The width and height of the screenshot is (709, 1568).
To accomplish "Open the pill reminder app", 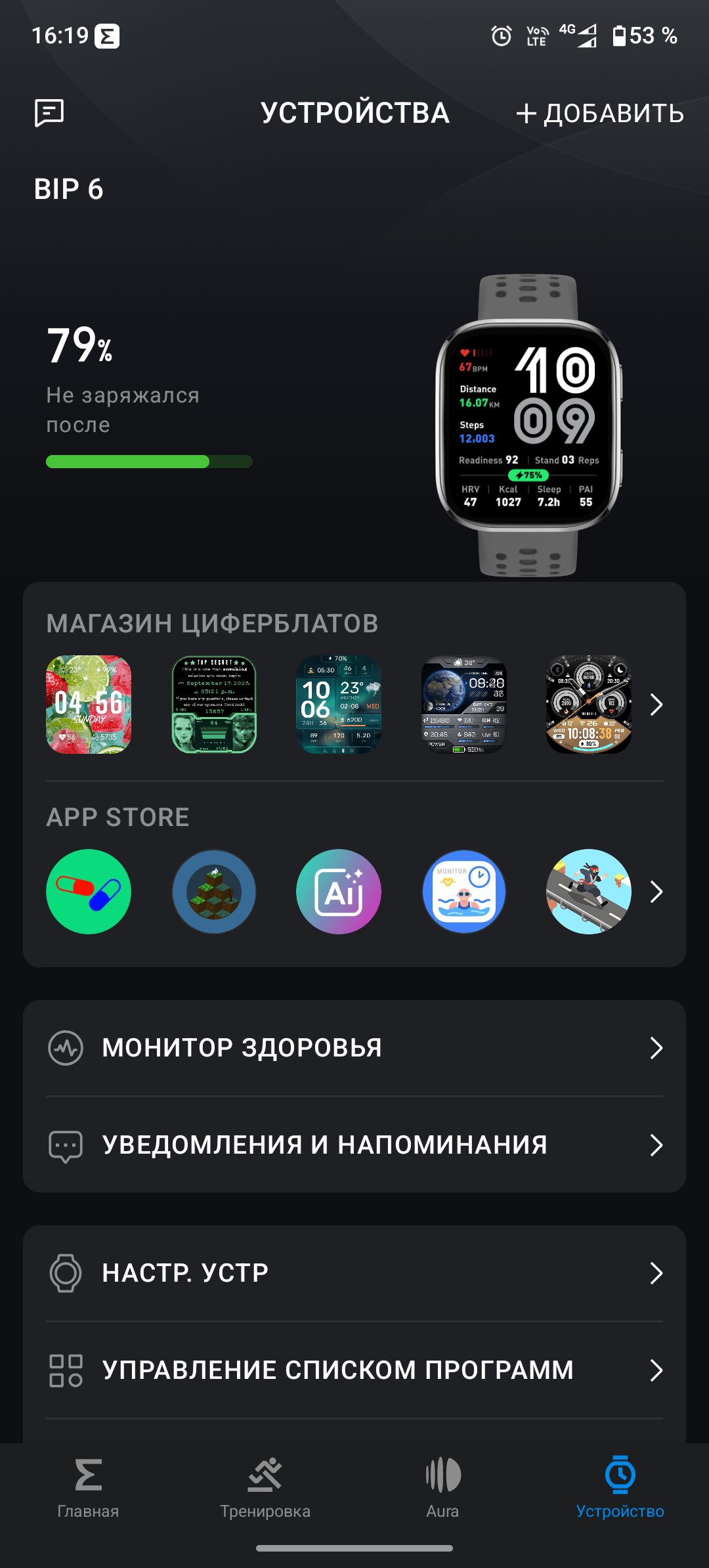I will point(89,892).
